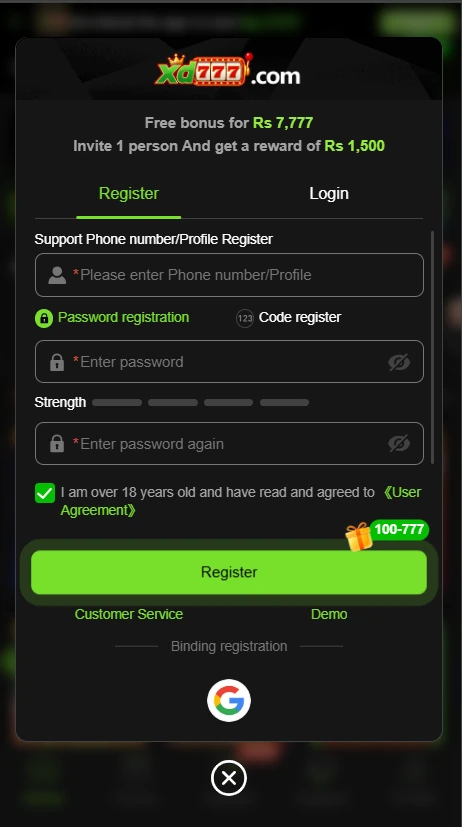Focus the Phone number/Profile field
Screen dimensions: 462x827
tap(229, 275)
